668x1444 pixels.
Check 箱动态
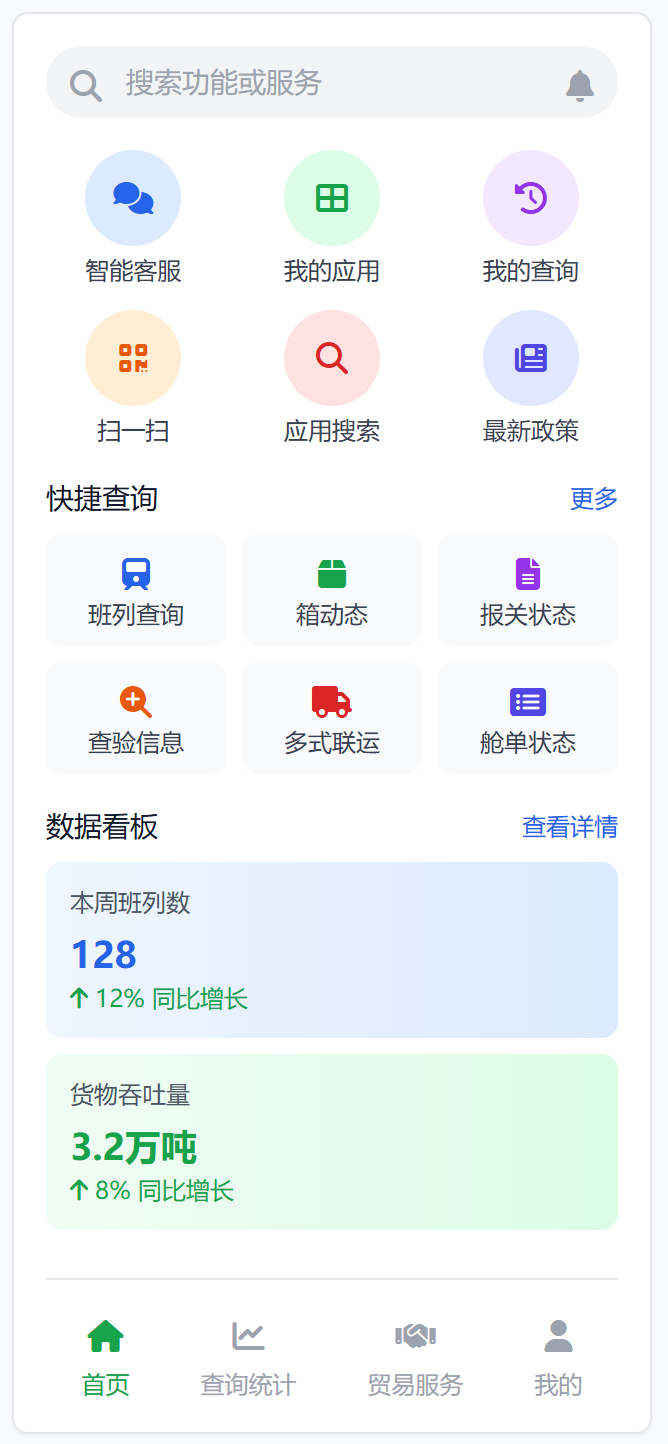(332, 590)
